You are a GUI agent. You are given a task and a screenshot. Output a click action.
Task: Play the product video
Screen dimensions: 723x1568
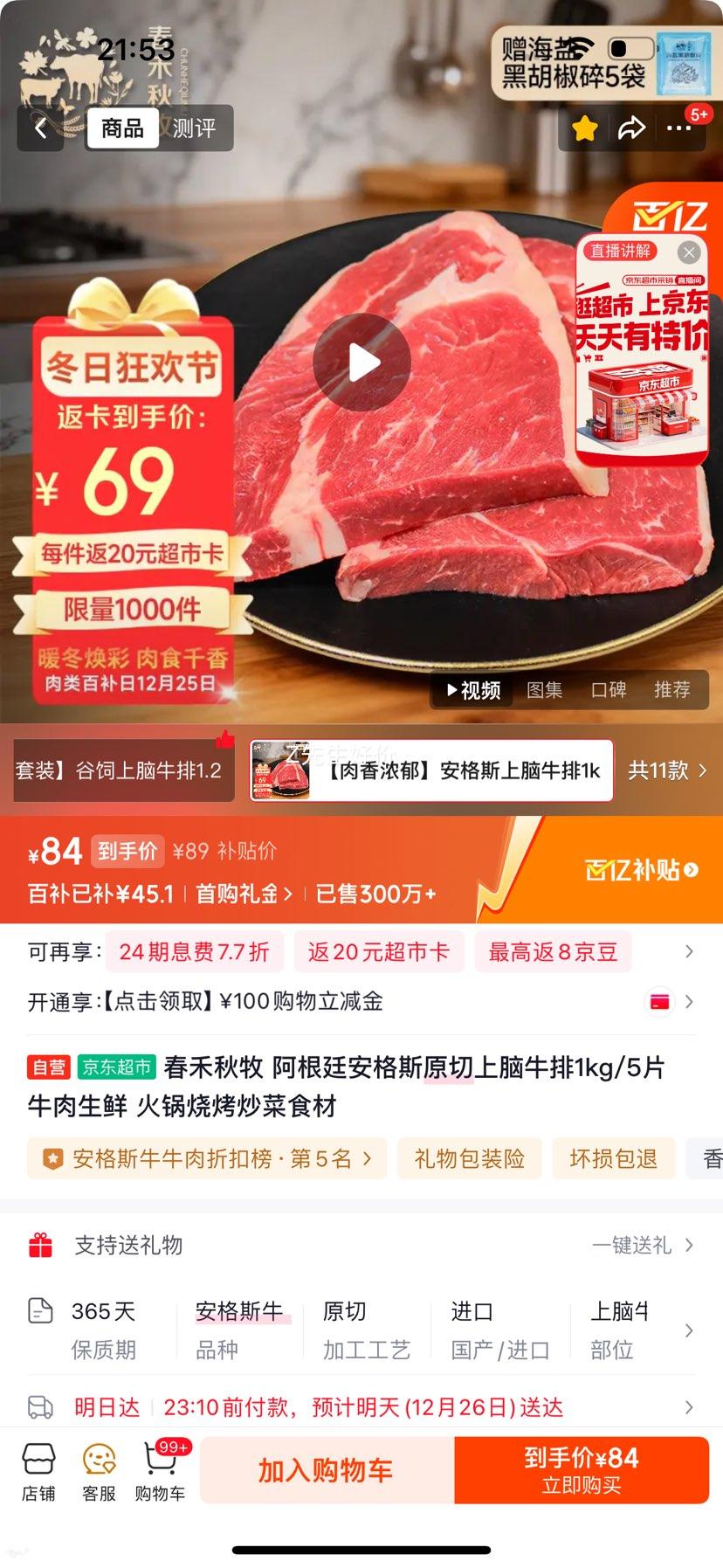pos(361,361)
